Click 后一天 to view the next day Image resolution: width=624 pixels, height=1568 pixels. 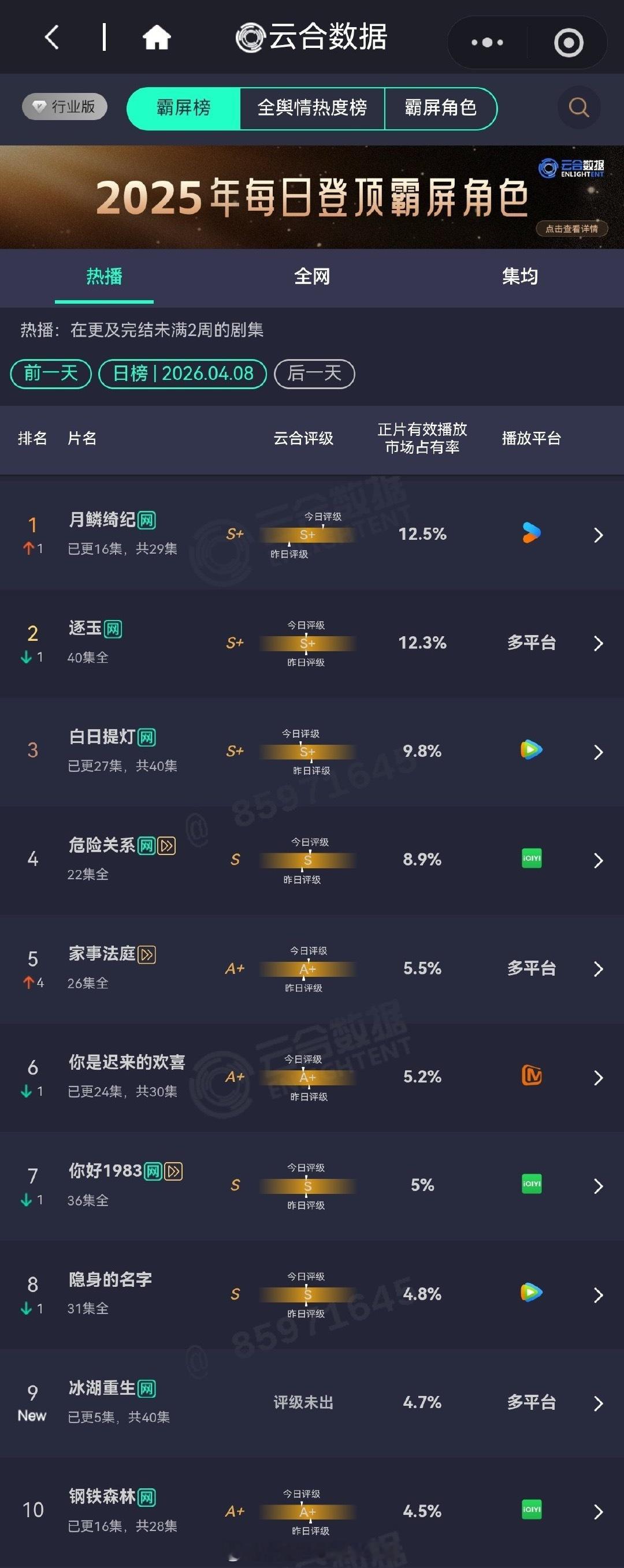click(x=315, y=374)
